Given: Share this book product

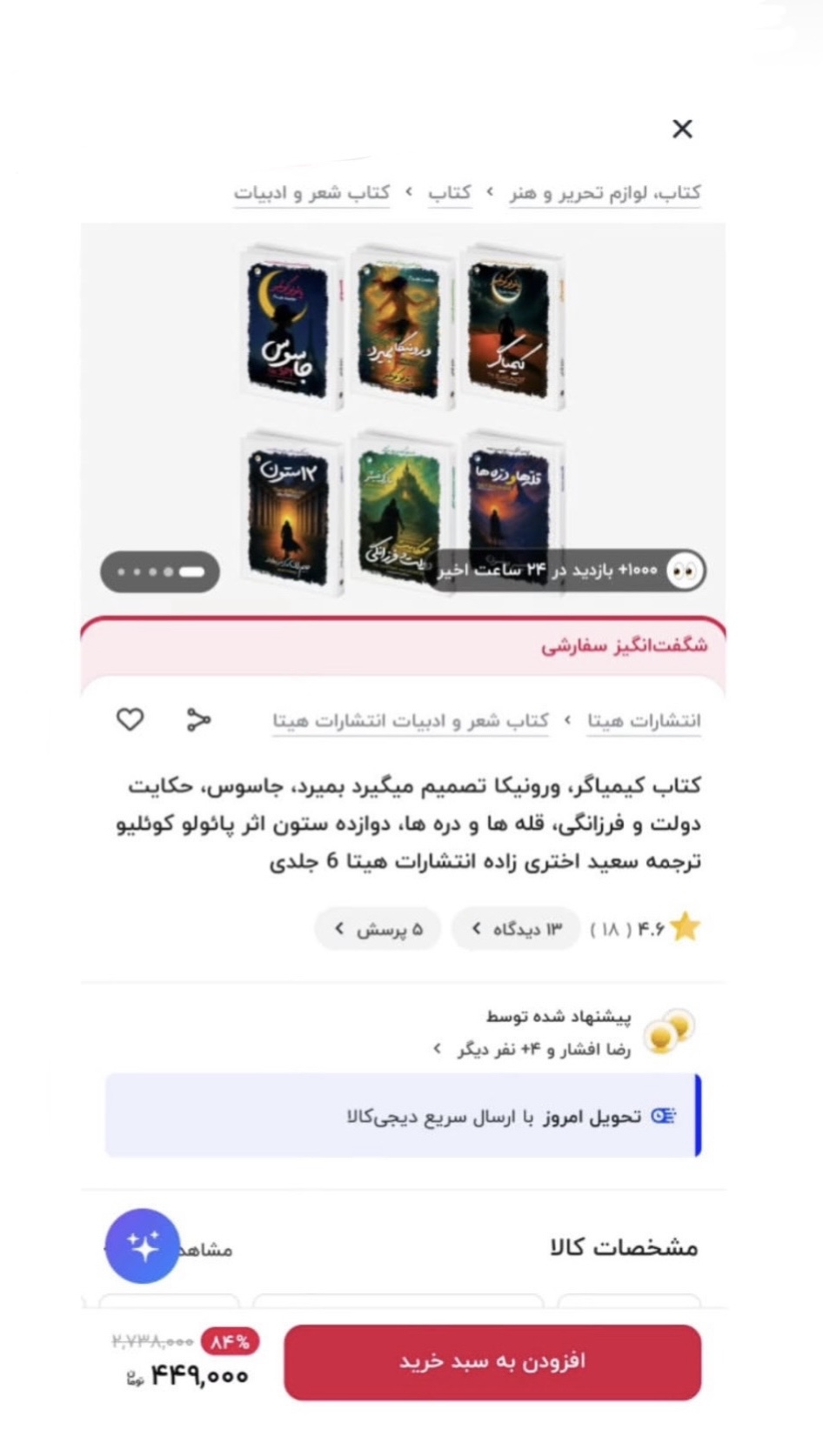Looking at the screenshot, I should 198,719.
